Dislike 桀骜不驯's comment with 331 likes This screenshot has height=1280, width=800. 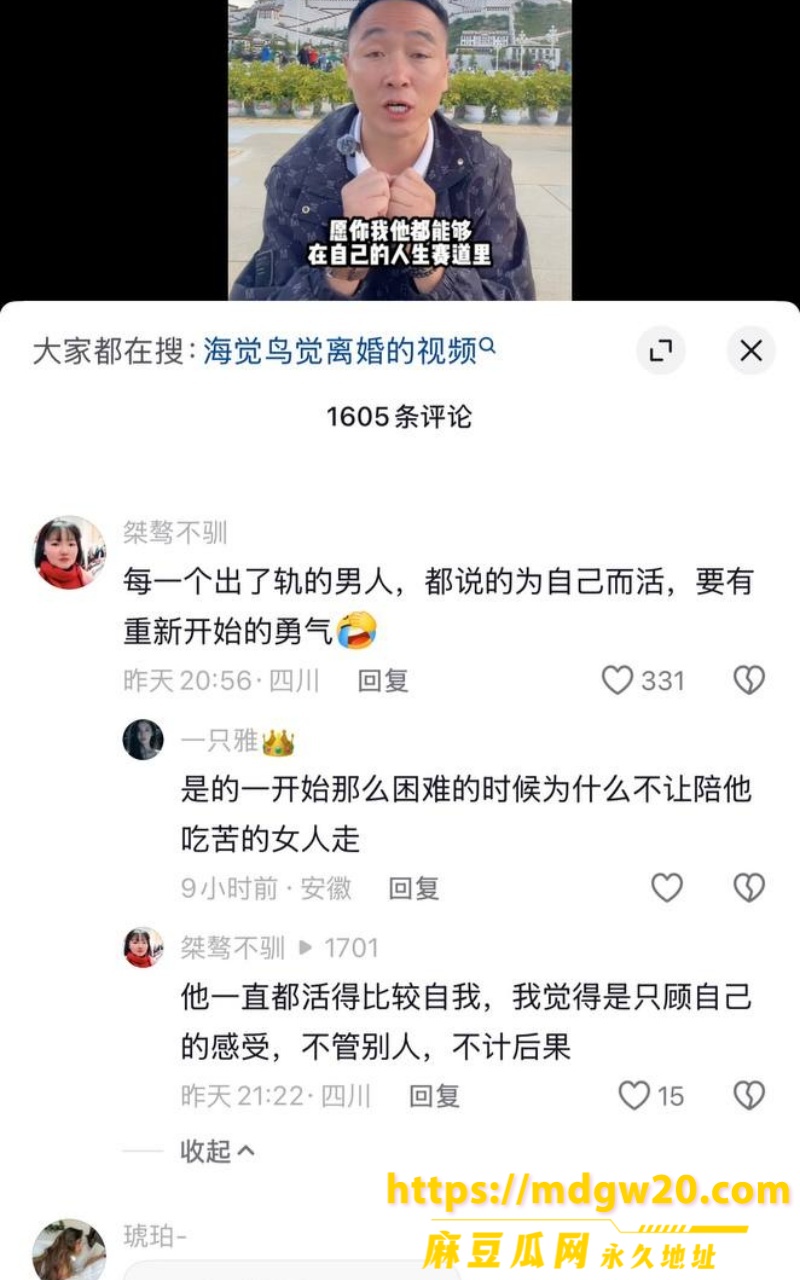click(x=749, y=681)
